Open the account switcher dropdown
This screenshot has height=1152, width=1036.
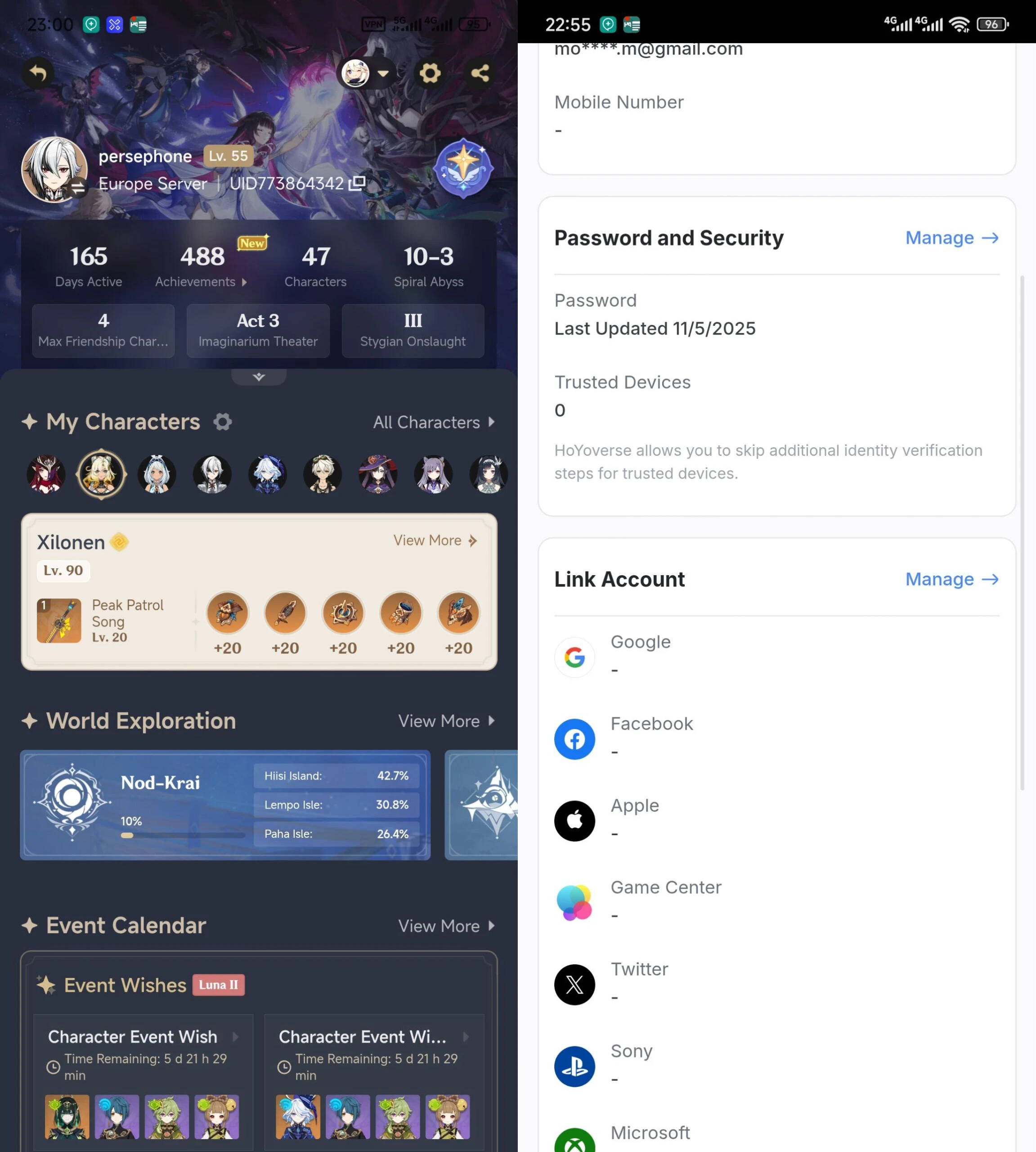click(x=366, y=73)
